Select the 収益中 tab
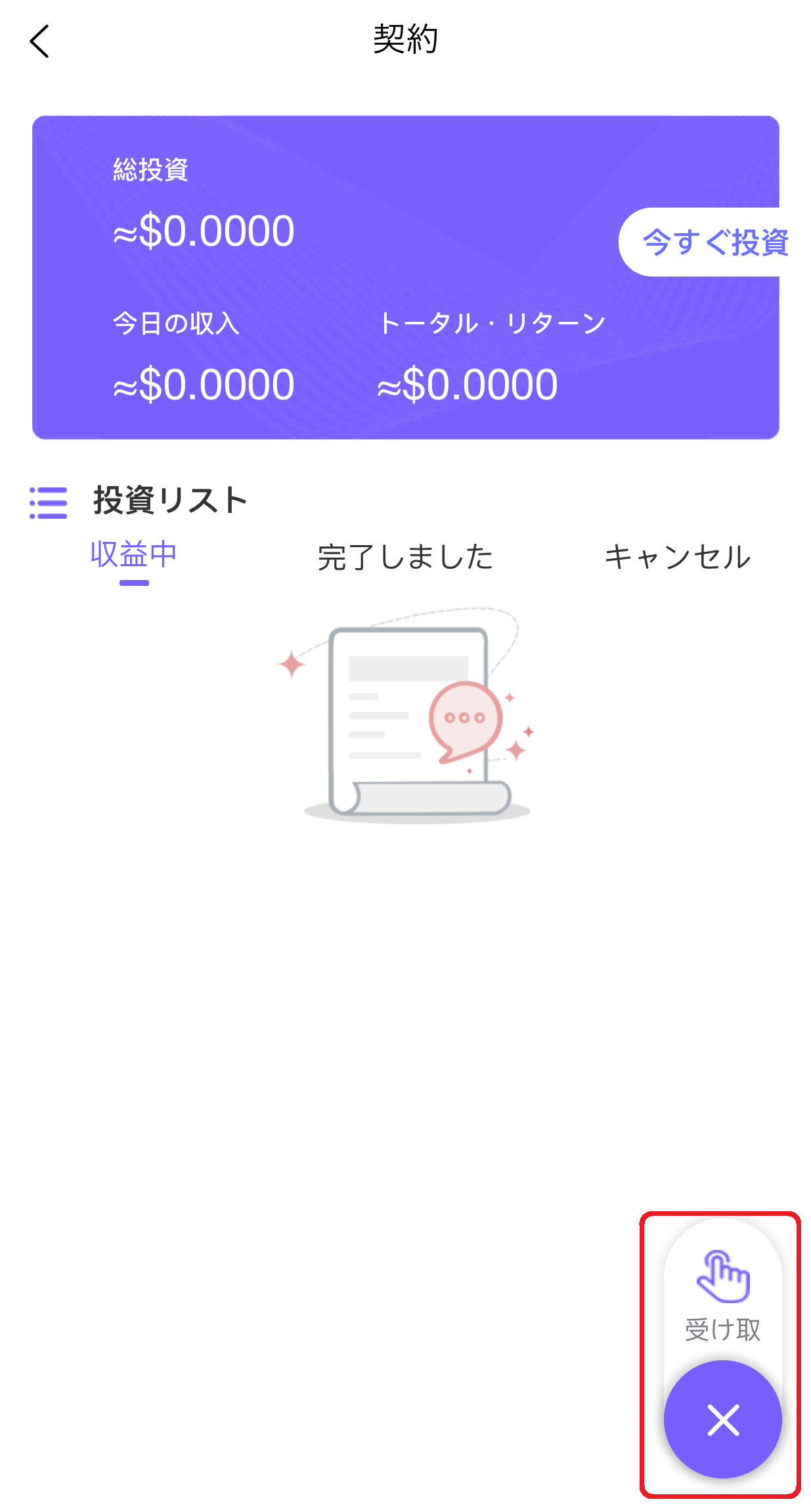 pos(134,556)
